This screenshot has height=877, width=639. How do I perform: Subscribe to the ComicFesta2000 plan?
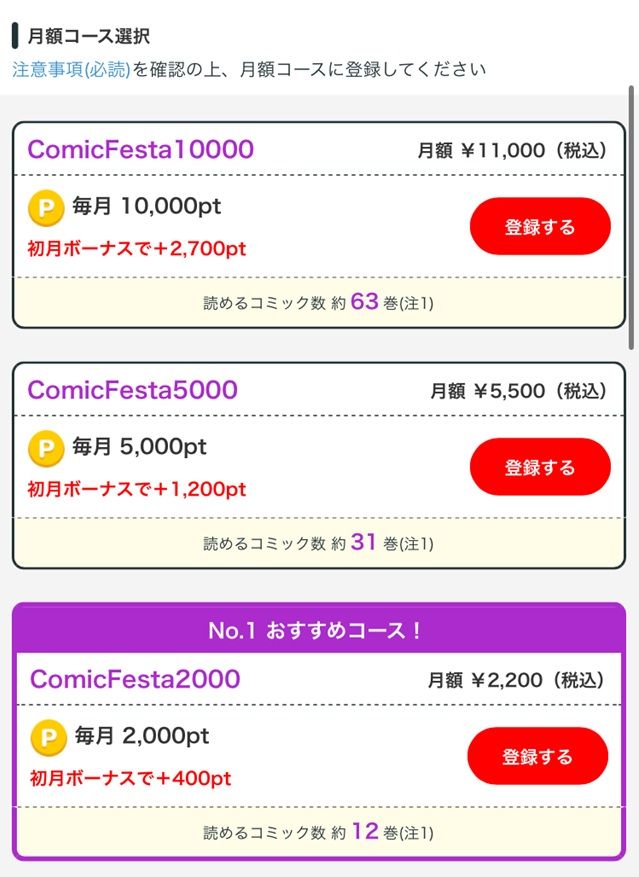(537, 756)
